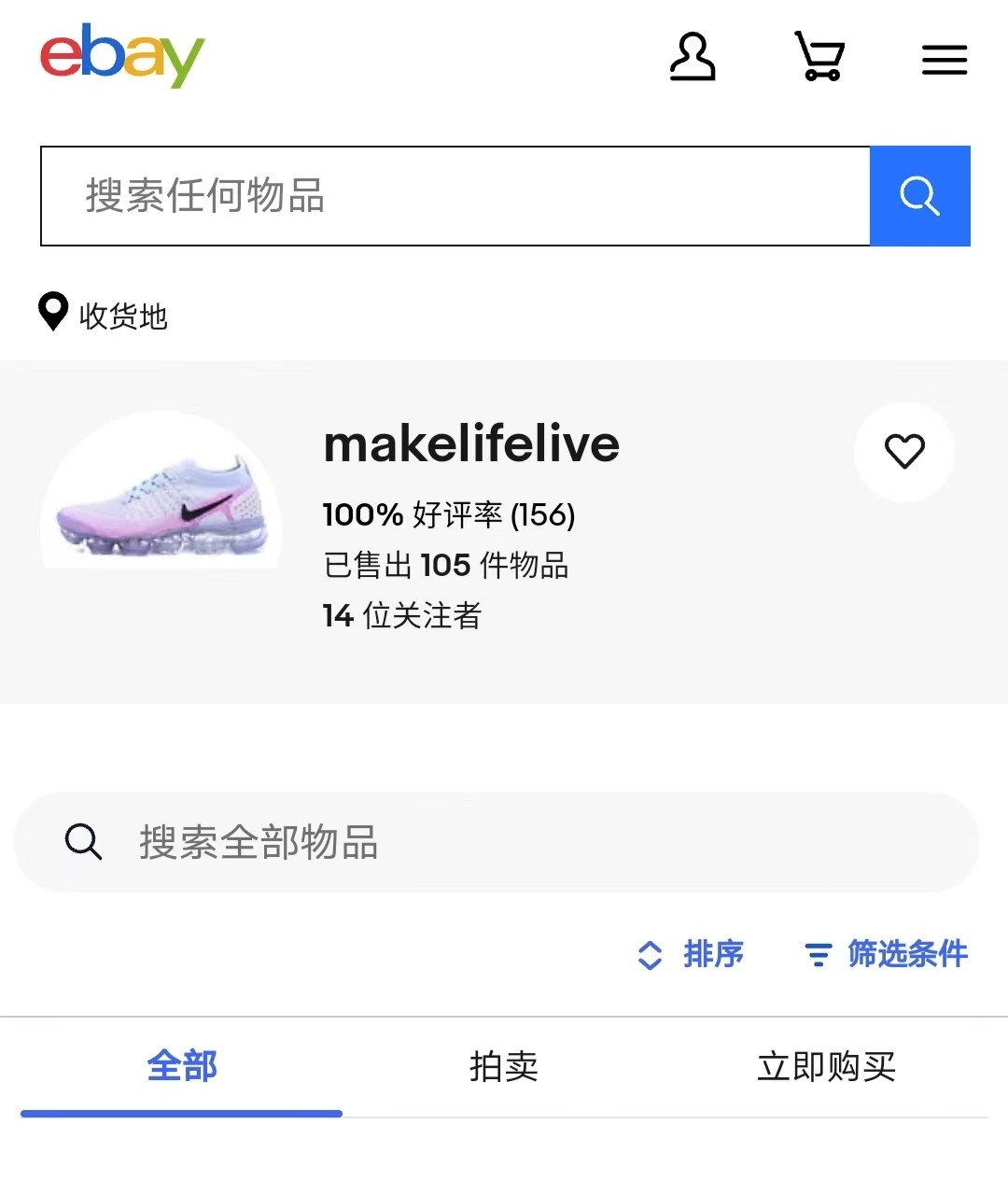The width and height of the screenshot is (1008, 1180).
Task: Set the 收货地 delivery location
Action: point(105,315)
